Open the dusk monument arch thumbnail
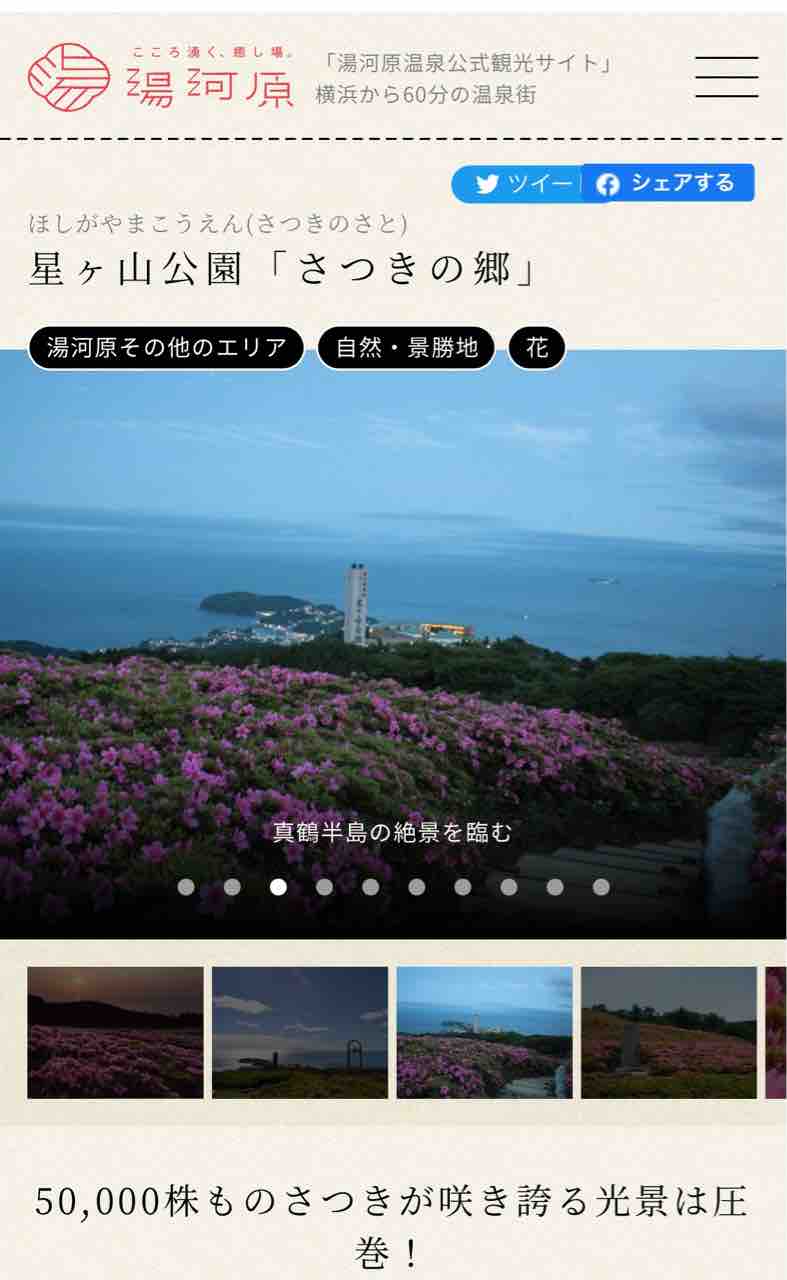Image resolution: width=787 pixels, height=1280 pixels. pos(300,1032)
